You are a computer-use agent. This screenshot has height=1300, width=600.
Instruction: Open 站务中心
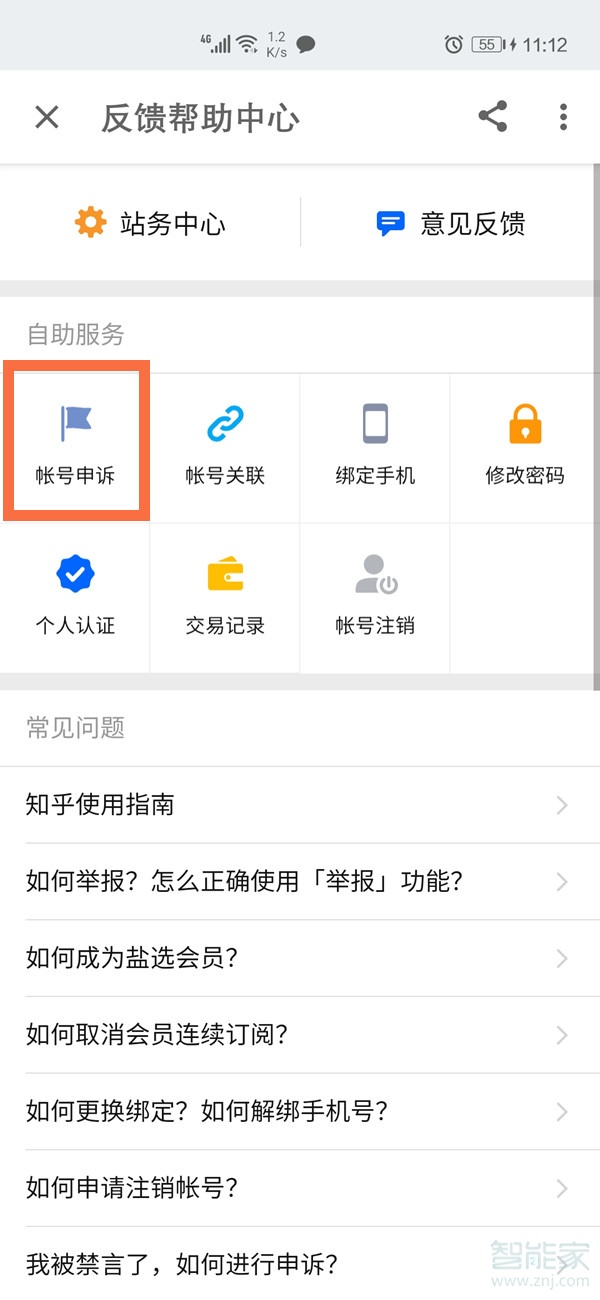click(150, 223)
